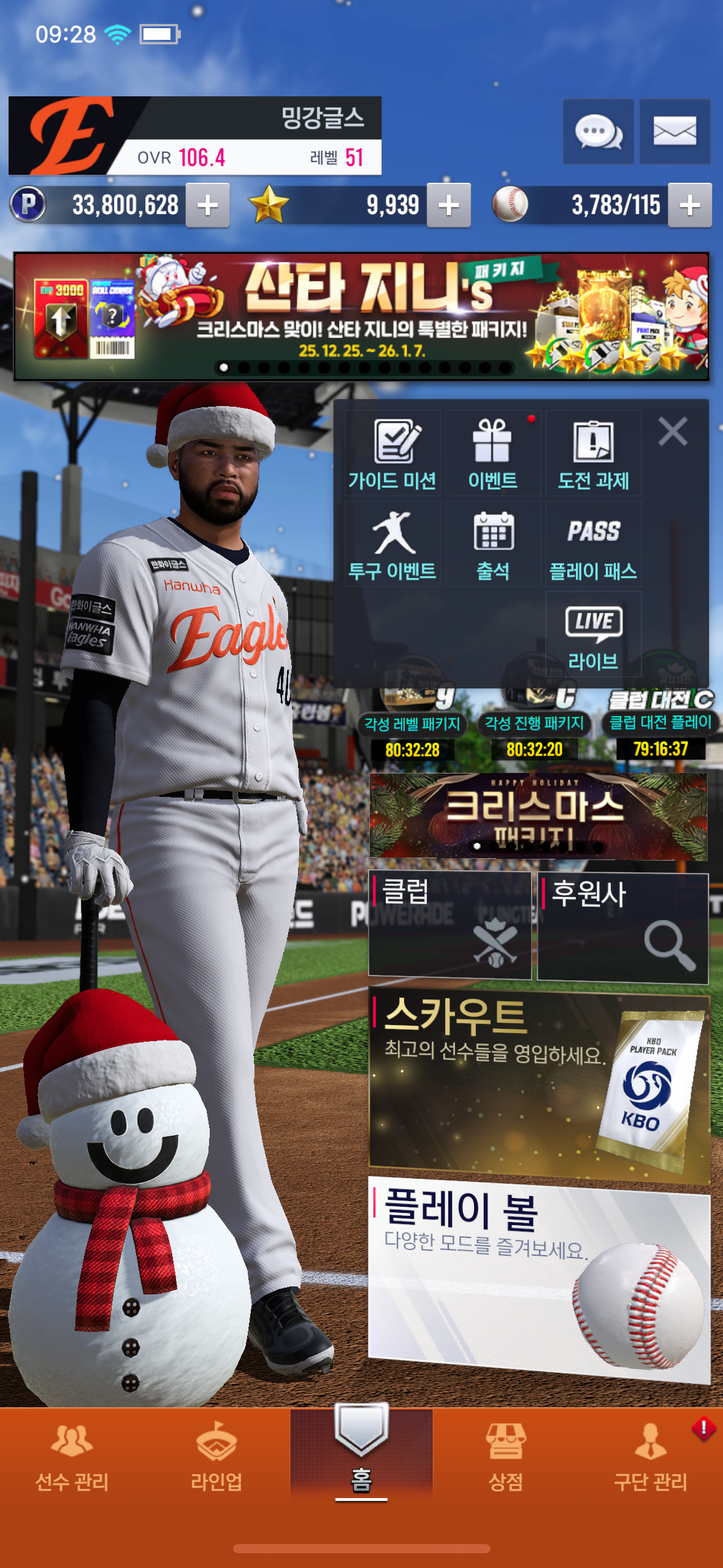Open 가이드 미션 menu

[392, 454]
